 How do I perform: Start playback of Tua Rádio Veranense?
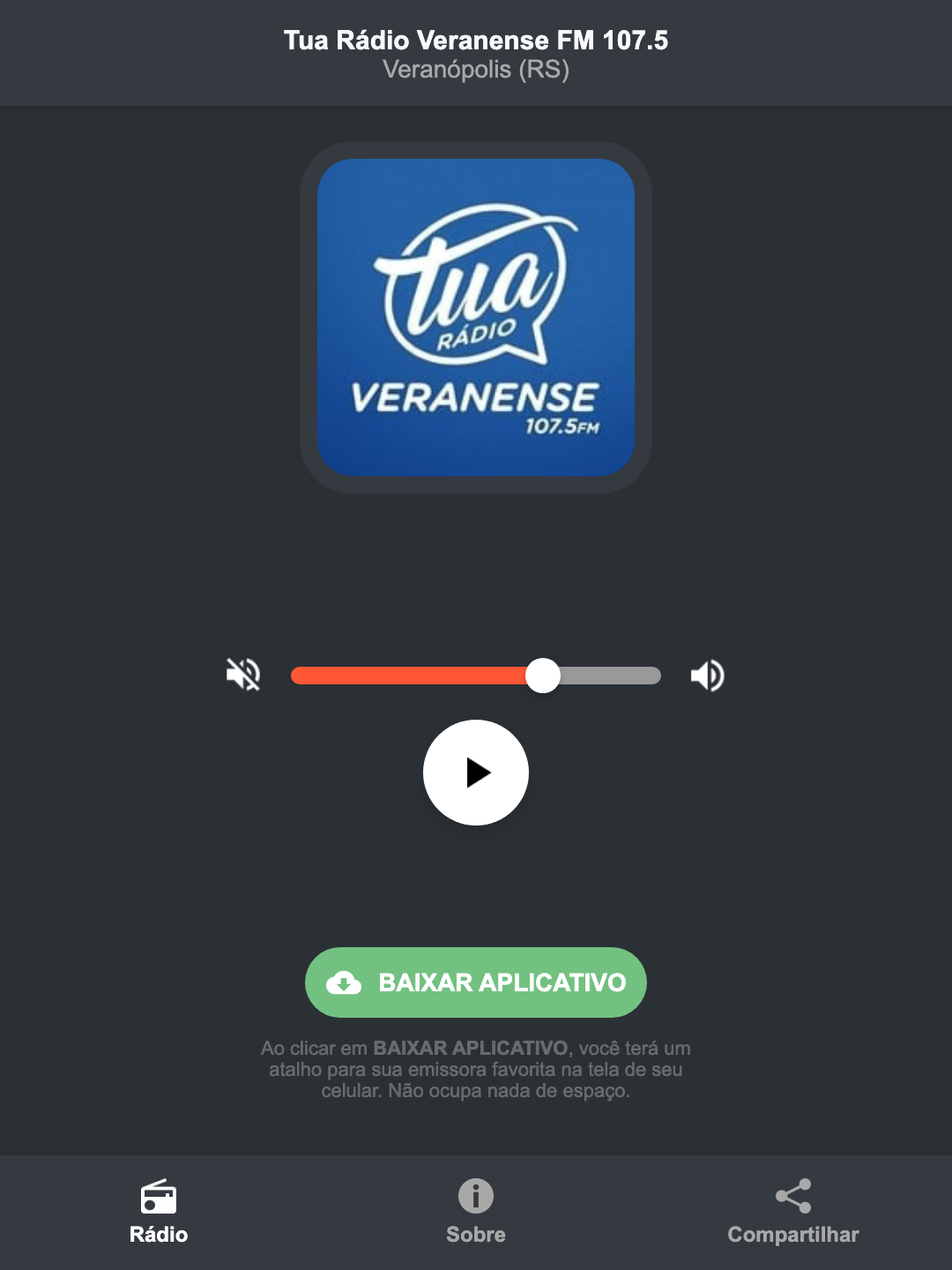tap(476, 773)
